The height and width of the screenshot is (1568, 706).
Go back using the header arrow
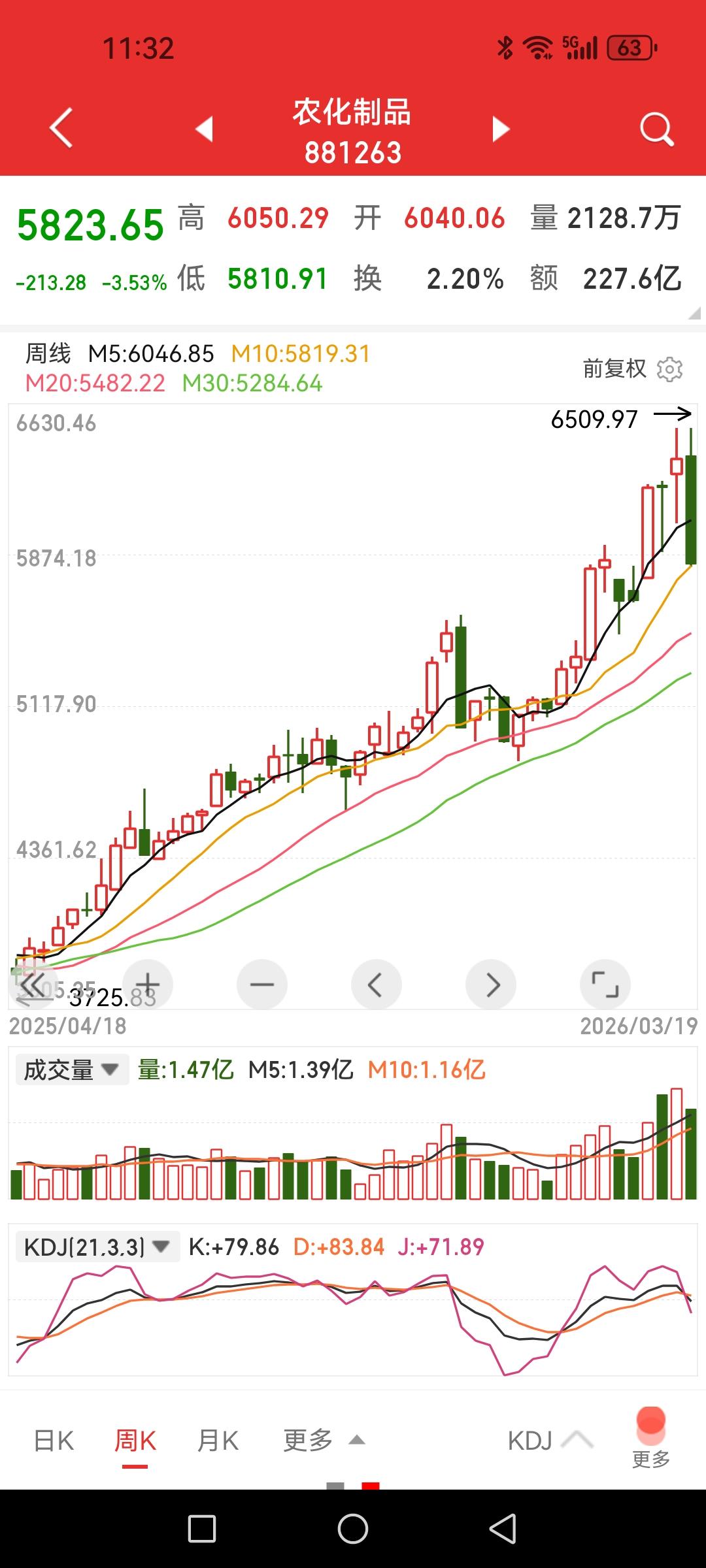[x=61, y=128]
